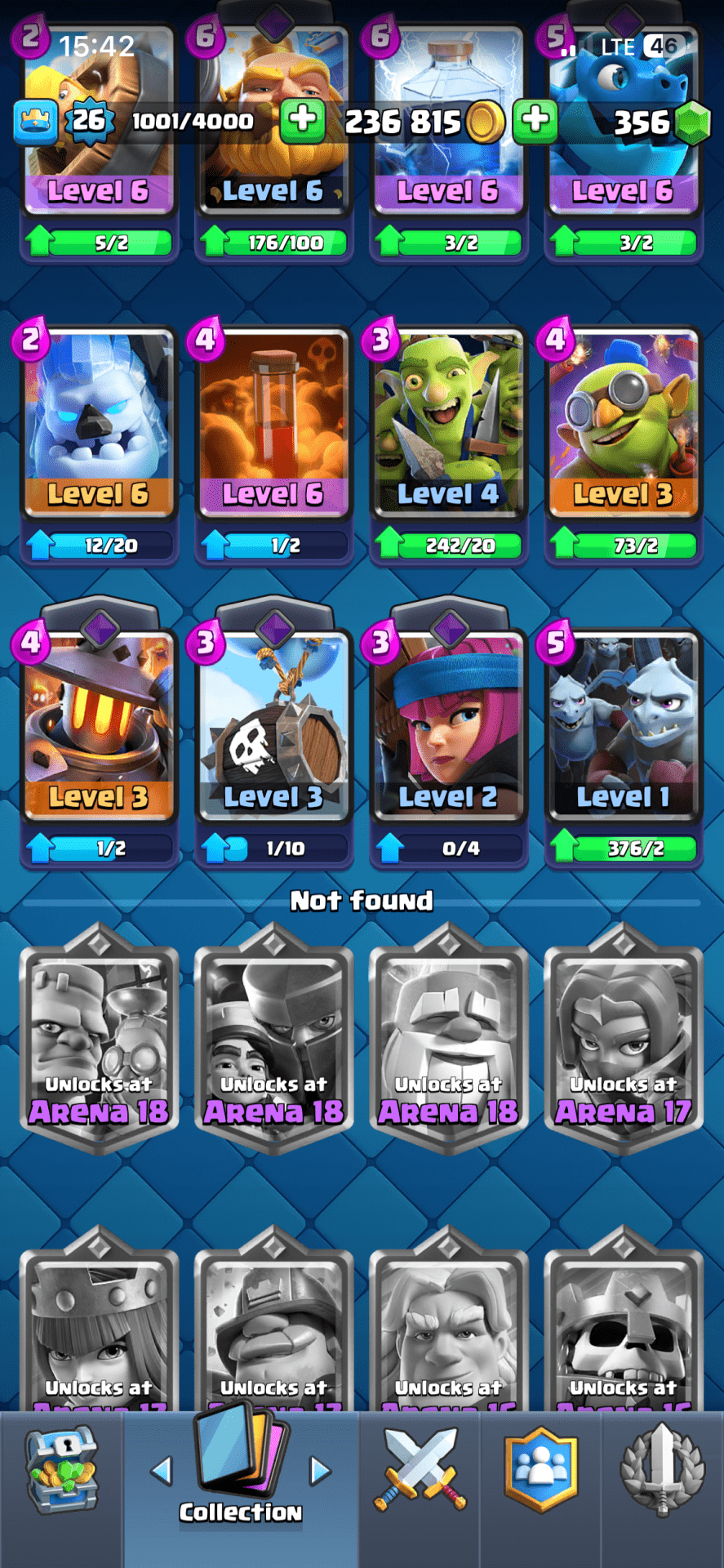Select the Poison spell card
The height and width of the screenshot is (1568, 724).
(x=273, y=425)
